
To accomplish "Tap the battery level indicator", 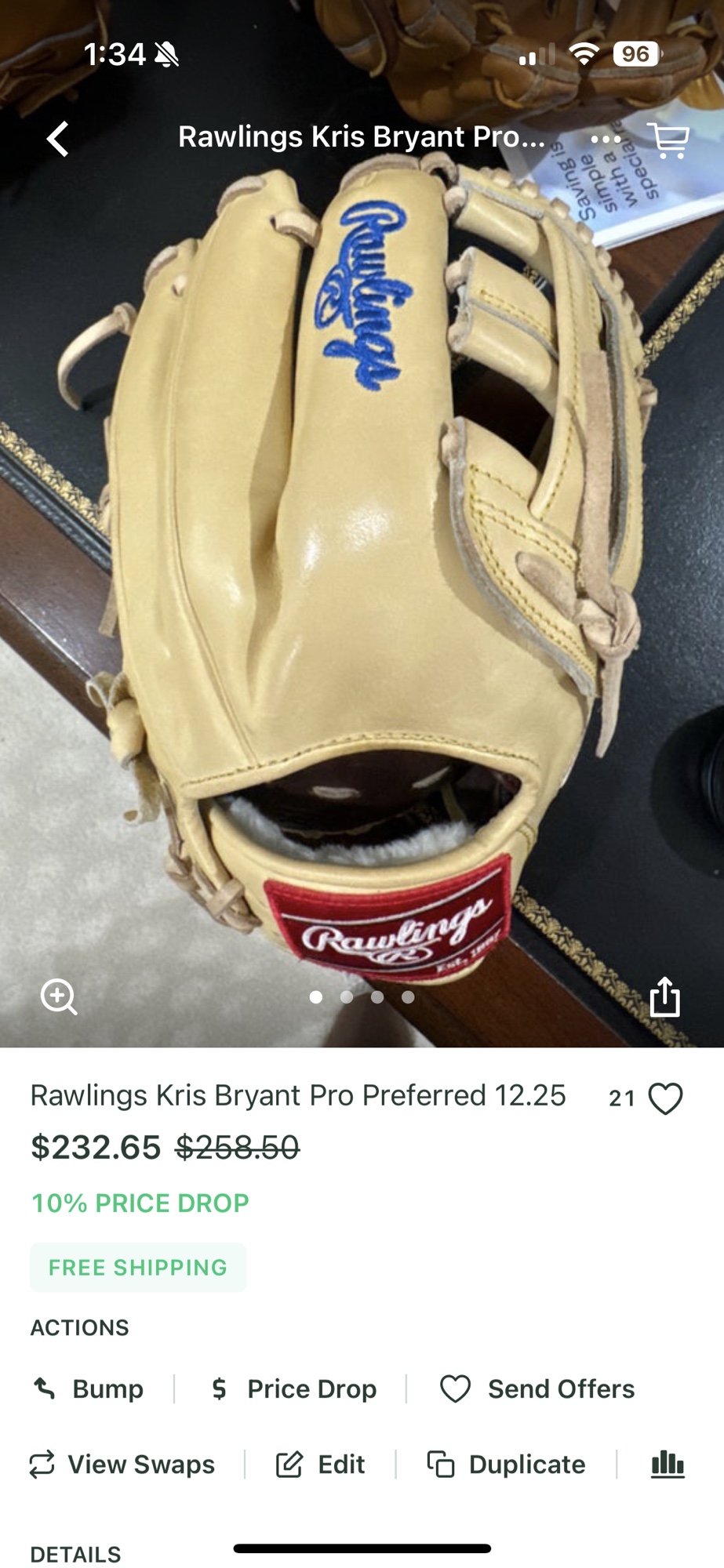I will pyautogui.click(x=635, y=55).
